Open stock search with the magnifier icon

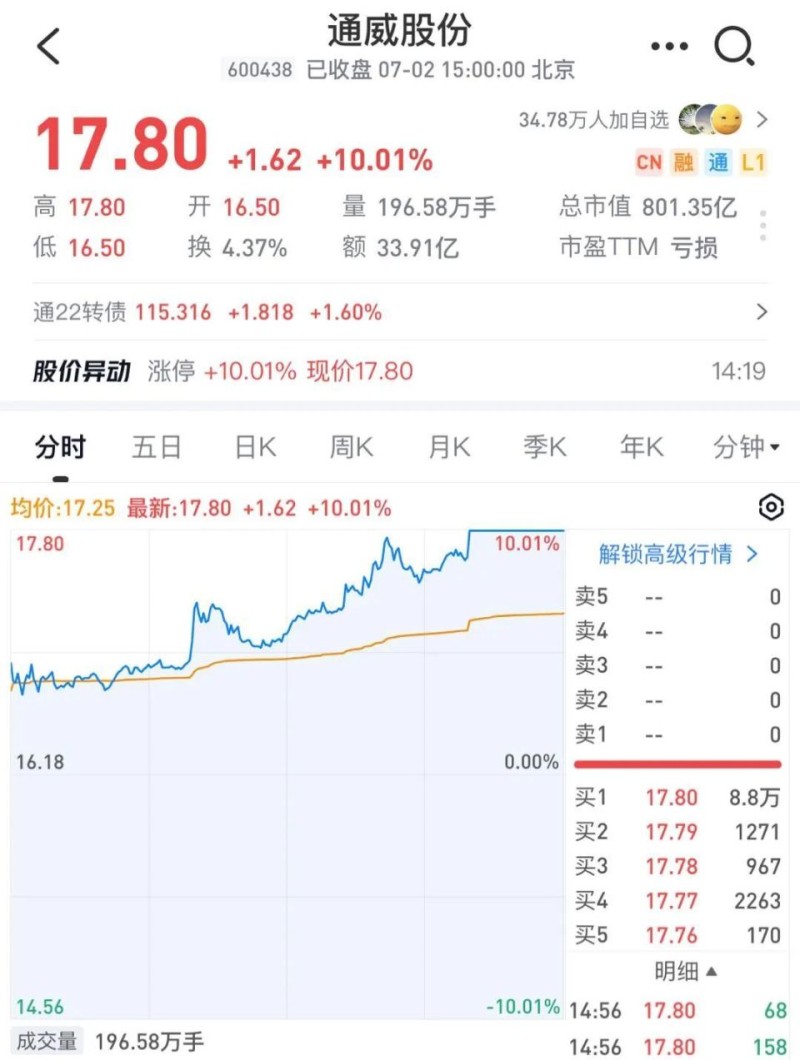(x=734, y=46)
